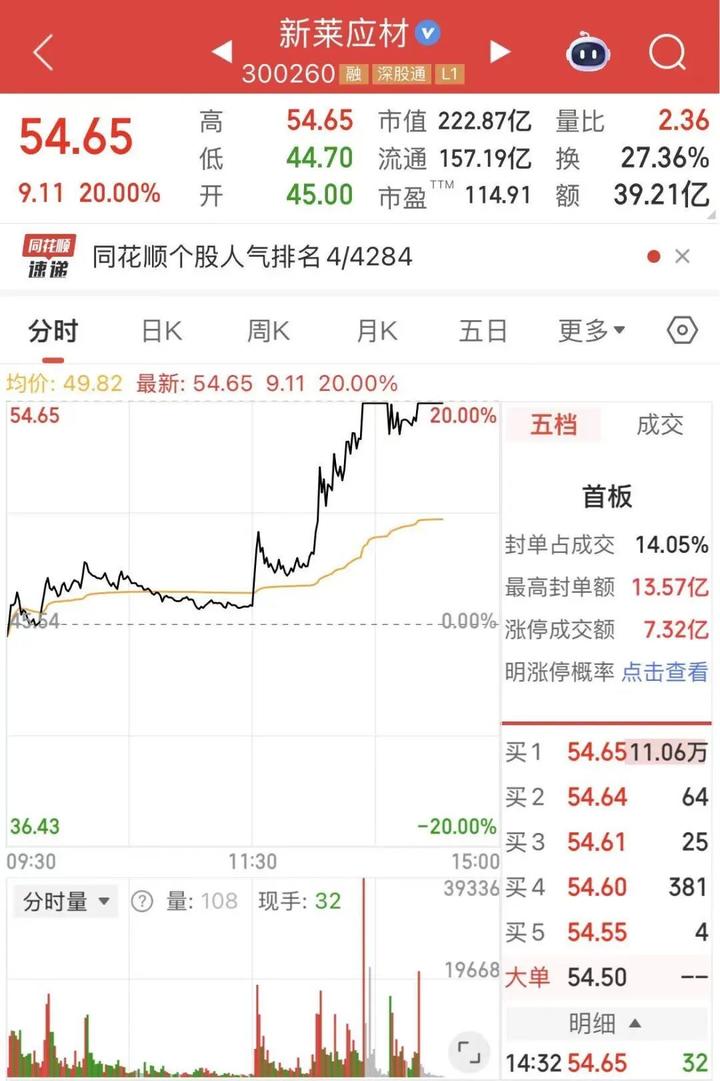Expand the 更多 chart period dropdown
Image resolution: width=720 pixels, height=1081 pixels.
coord(591,331)
